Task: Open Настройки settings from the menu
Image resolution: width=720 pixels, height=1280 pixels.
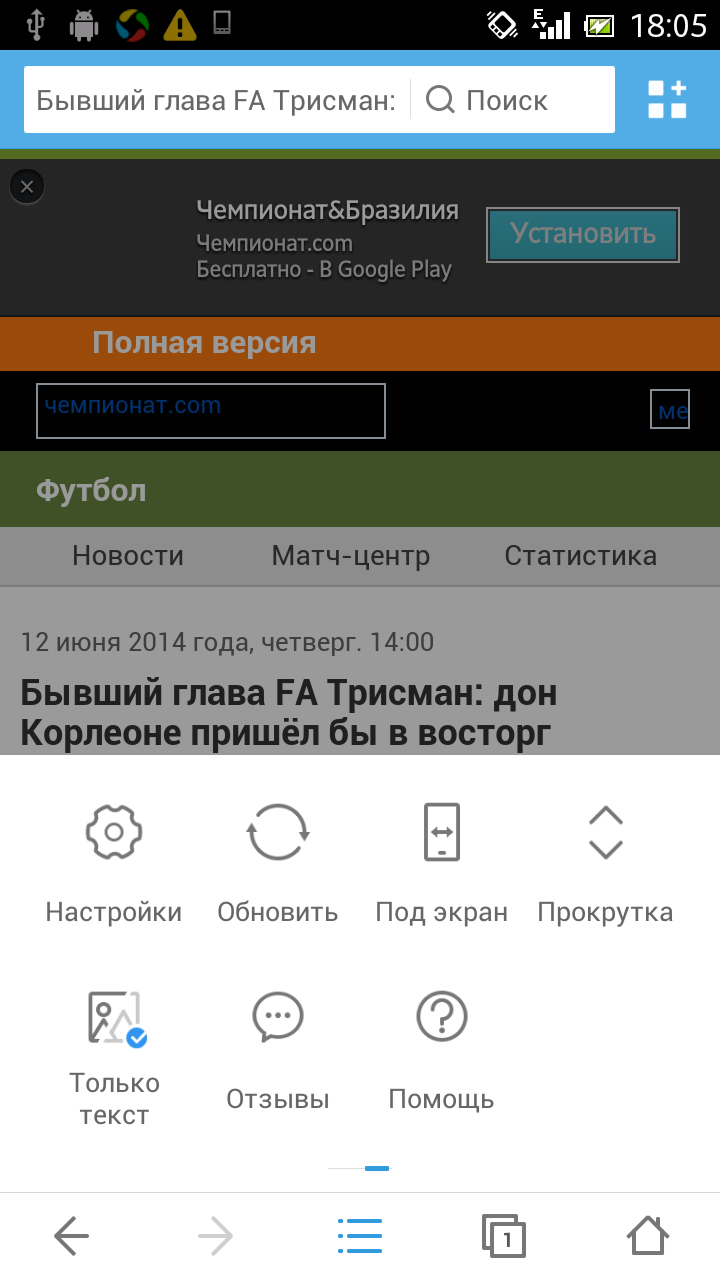Action: 114,862
